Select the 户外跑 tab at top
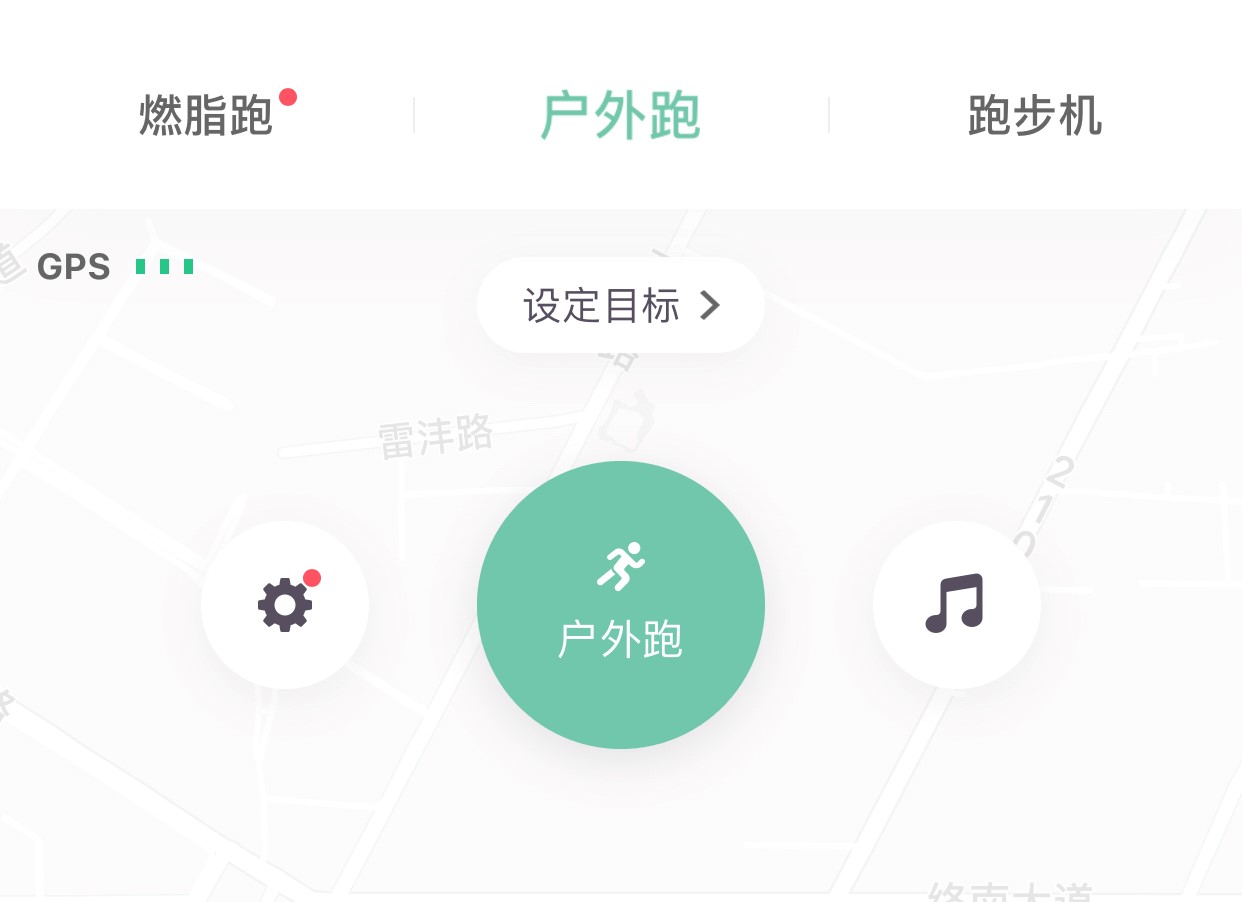The image size is (1242, 902). tap(620, 116)
